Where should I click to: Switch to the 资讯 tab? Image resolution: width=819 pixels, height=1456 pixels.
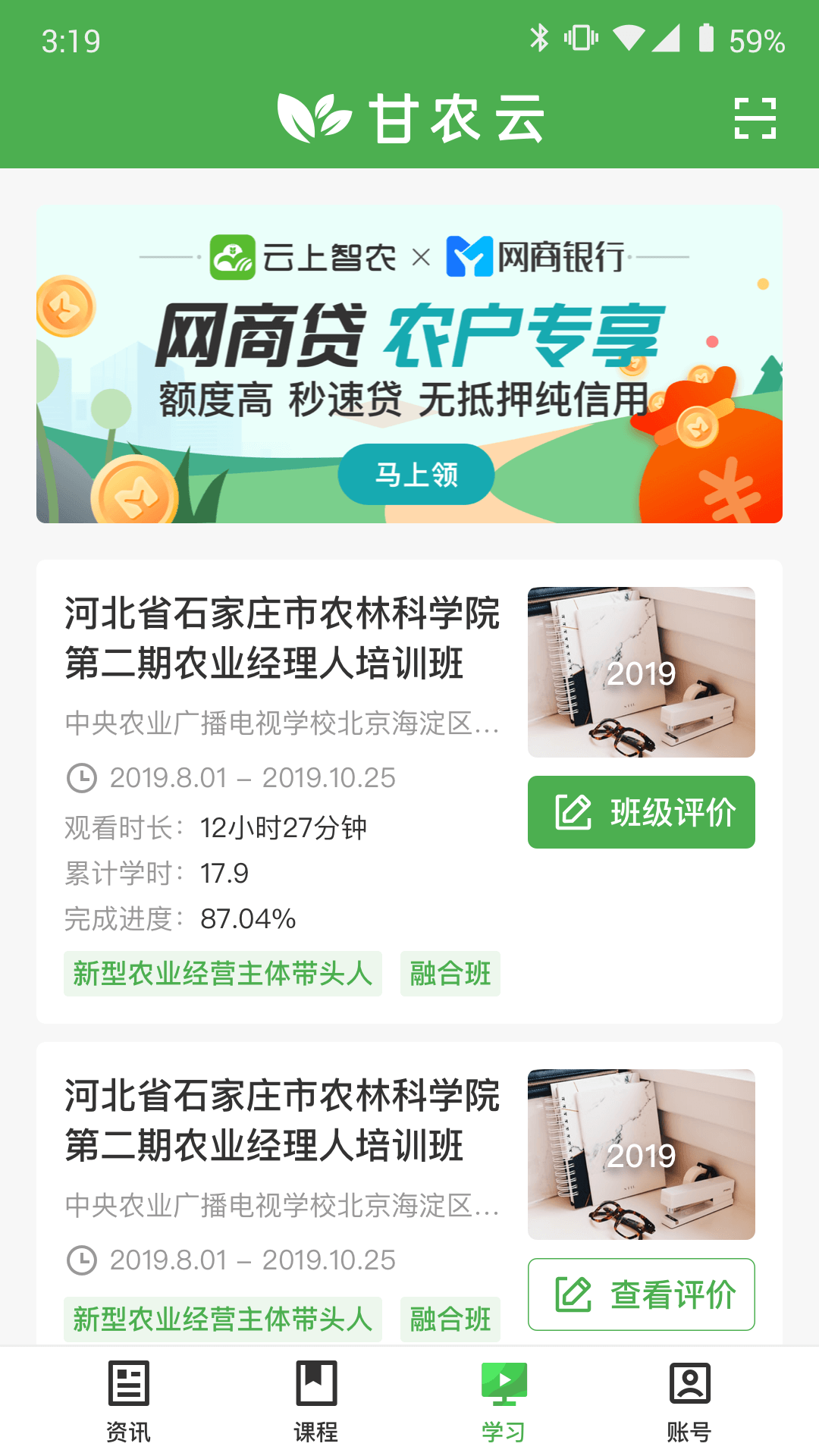tap(128, 1401)
